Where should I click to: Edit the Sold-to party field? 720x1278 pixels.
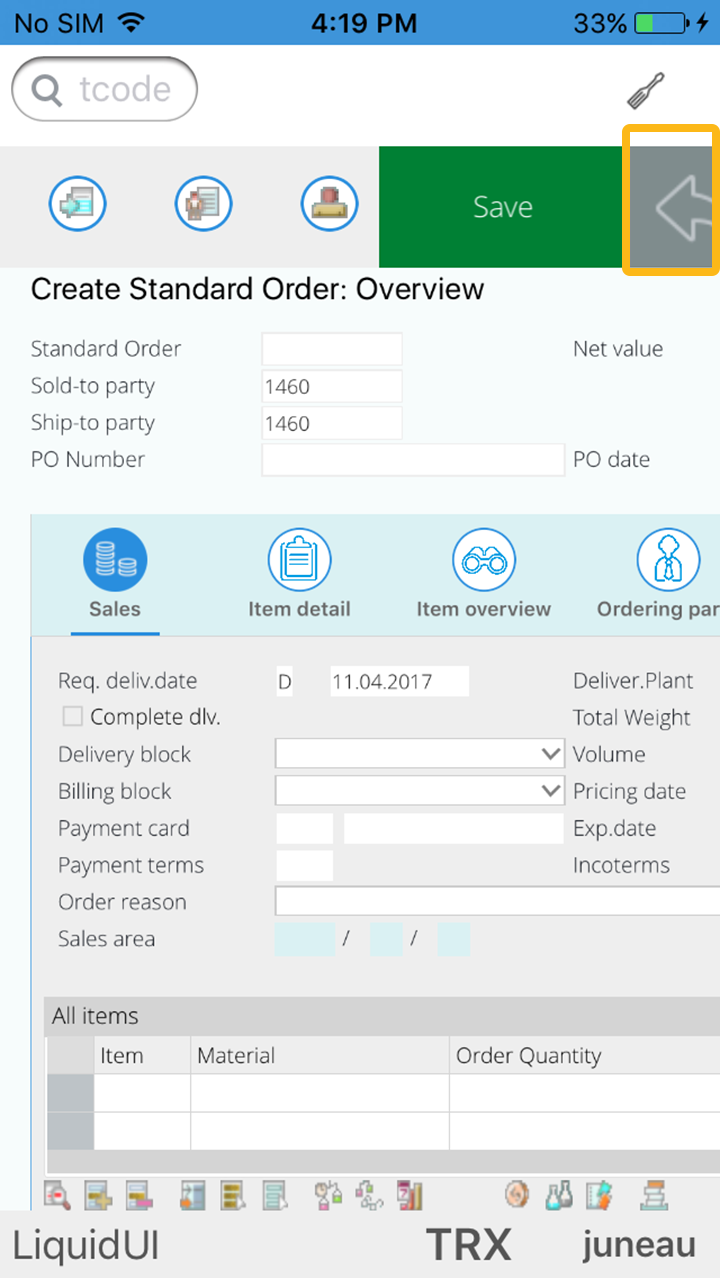[x=331, y=386]
